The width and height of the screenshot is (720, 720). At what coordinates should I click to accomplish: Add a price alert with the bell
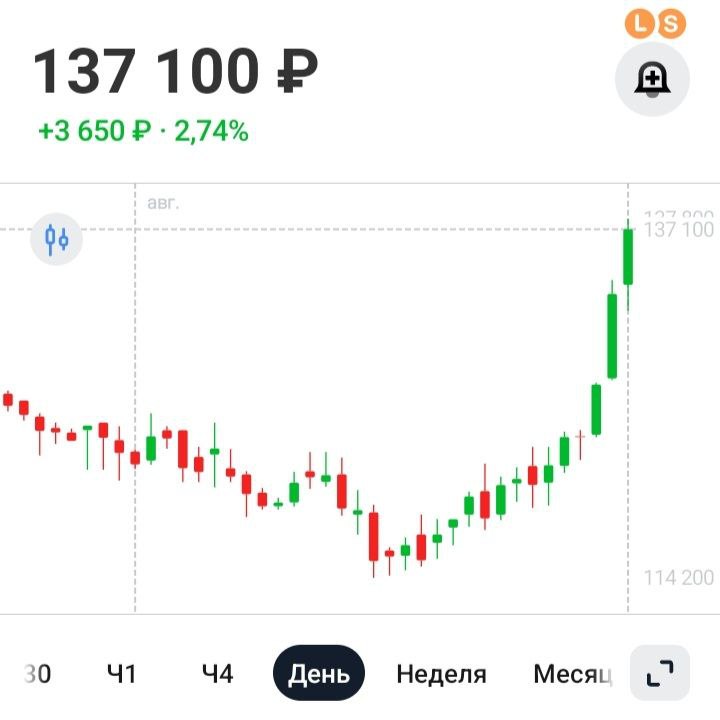(652, 79)
